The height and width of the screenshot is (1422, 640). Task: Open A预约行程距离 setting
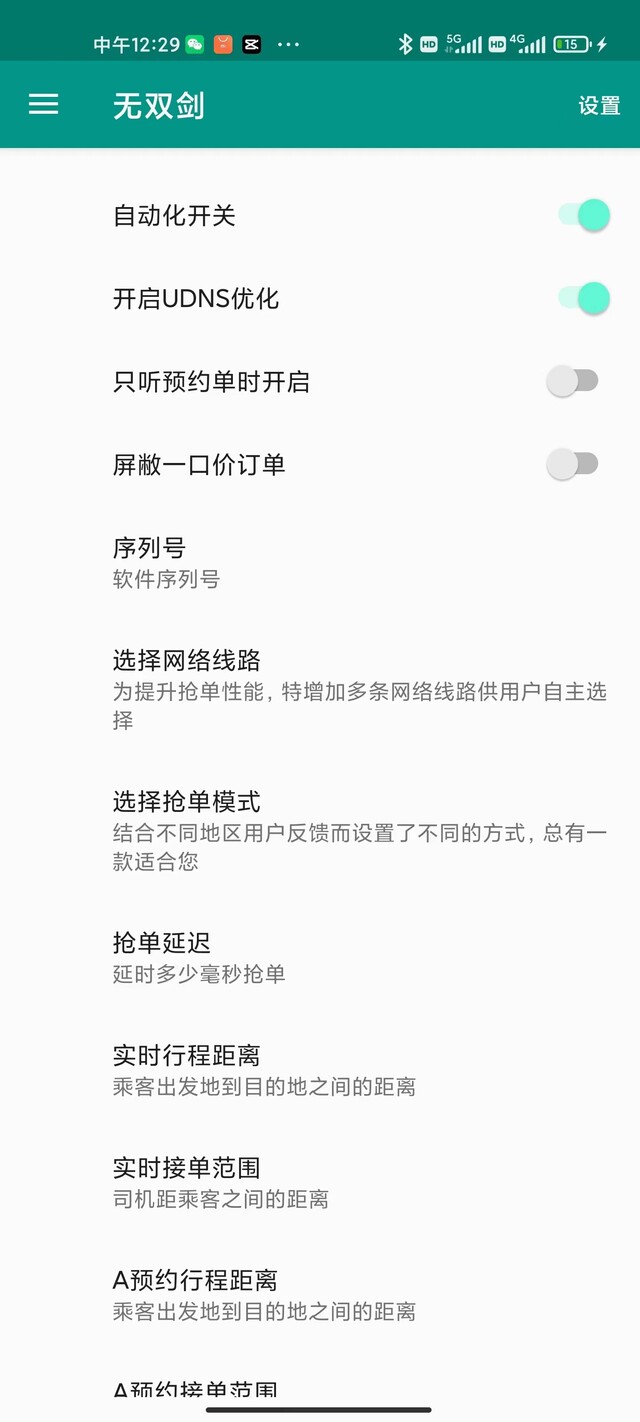tap(320, 1293)
